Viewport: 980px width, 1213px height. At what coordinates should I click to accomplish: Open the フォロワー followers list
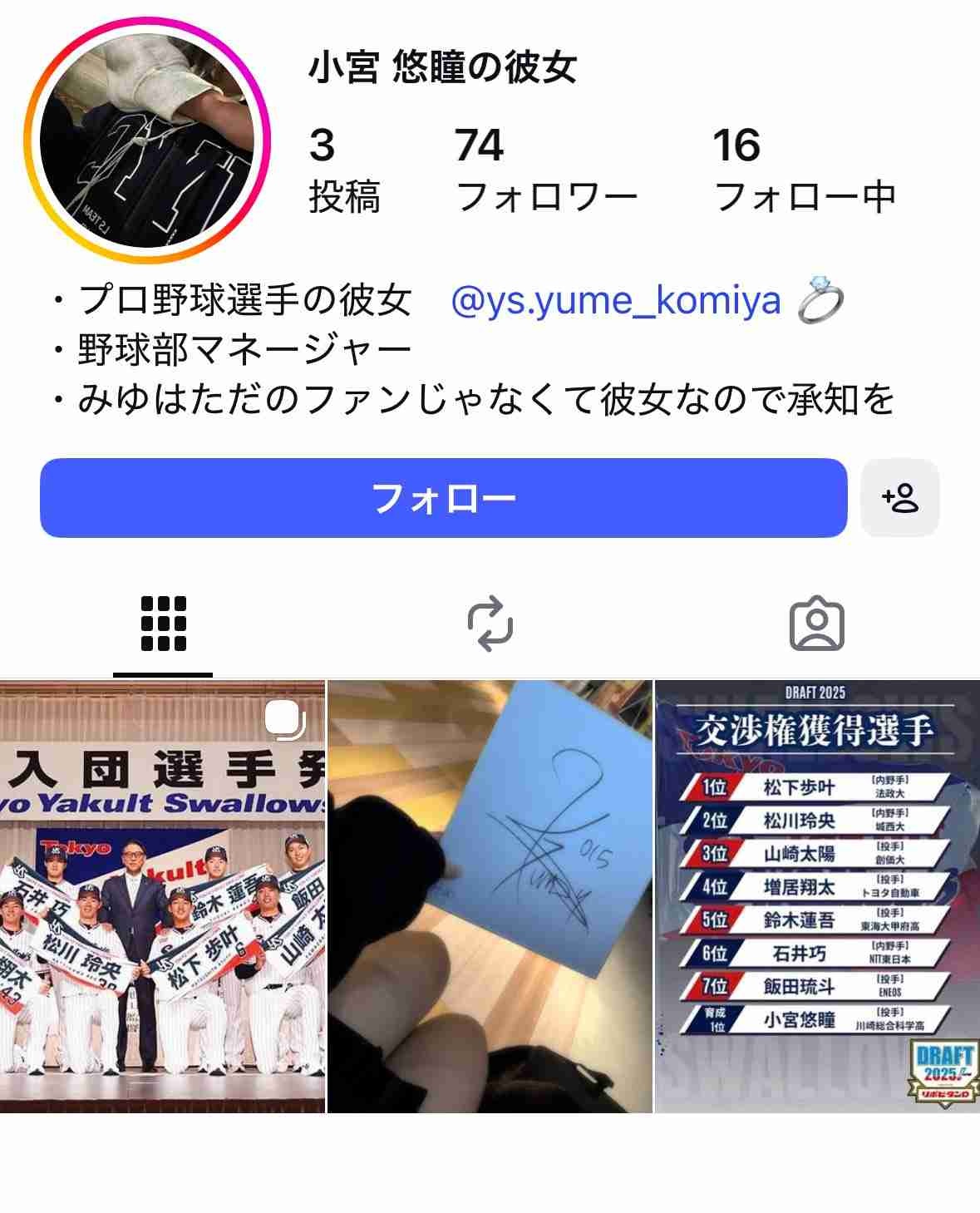pyautogui.click(x=546, y=170)
